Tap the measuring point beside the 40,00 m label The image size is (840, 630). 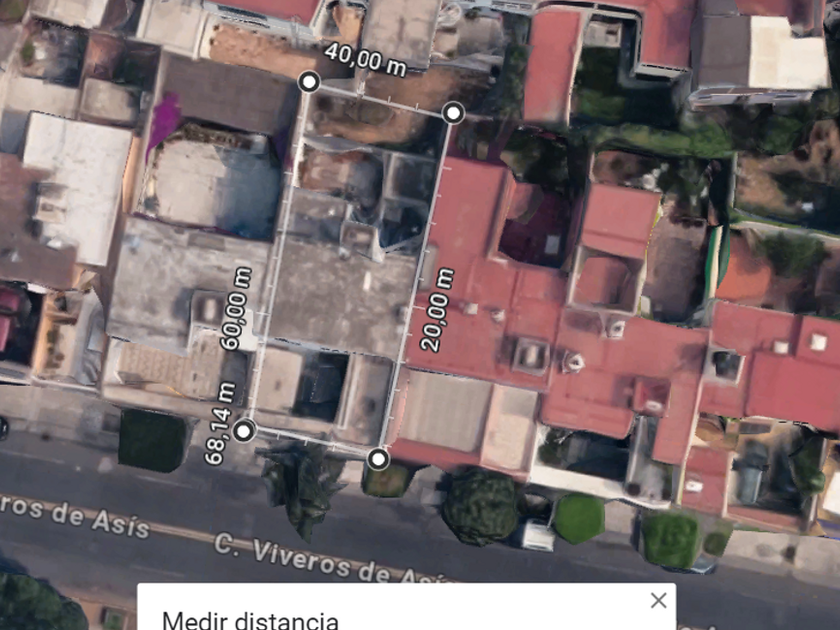point(310,82)
